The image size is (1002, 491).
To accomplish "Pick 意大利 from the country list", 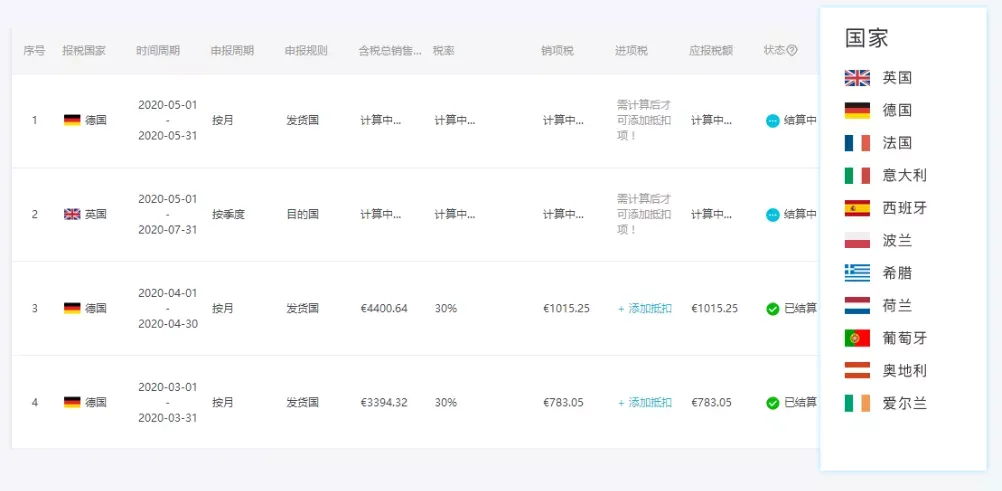I will pyautogui.click(x=903, y=175).
